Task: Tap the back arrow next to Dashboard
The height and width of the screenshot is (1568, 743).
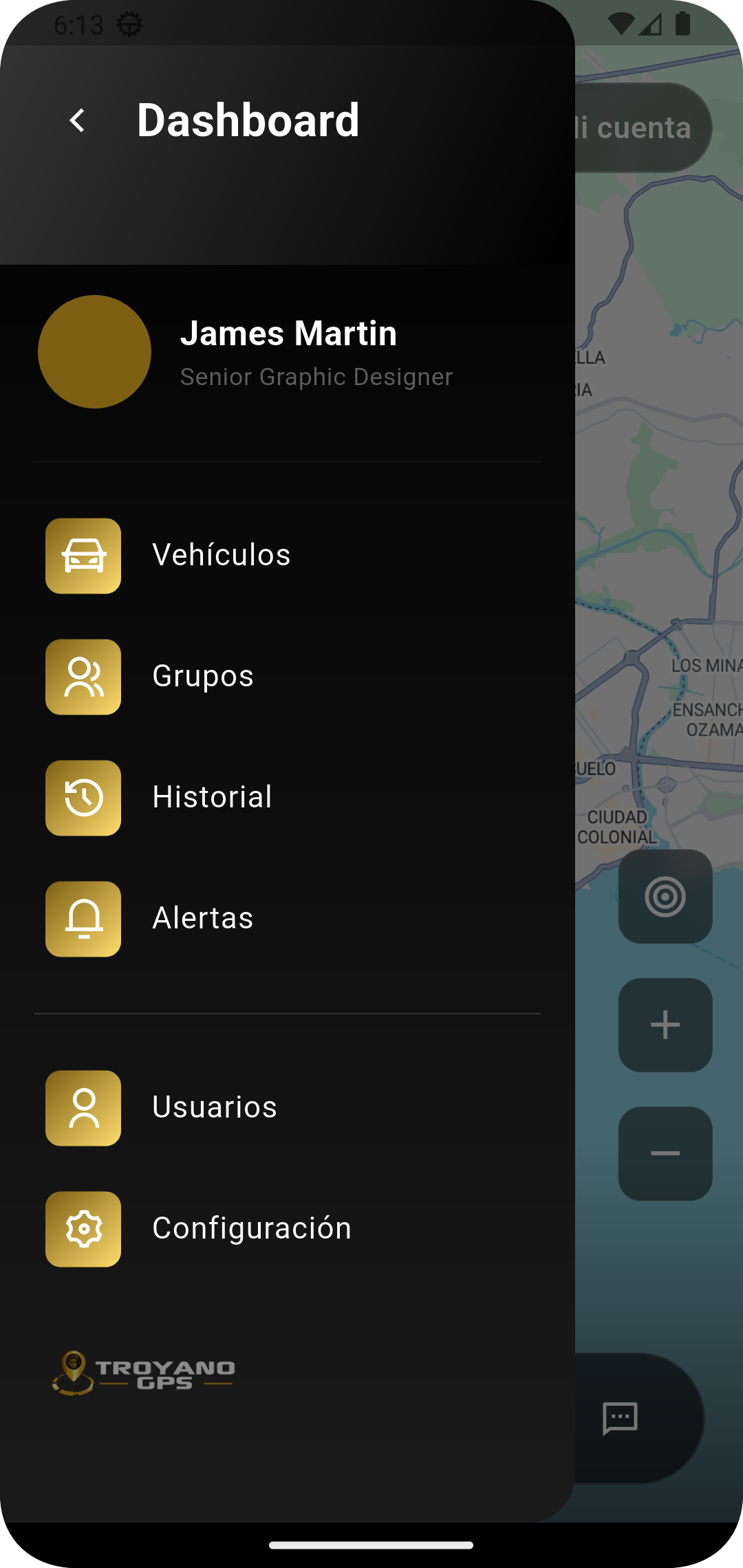Action: click(x=78, y=121)
